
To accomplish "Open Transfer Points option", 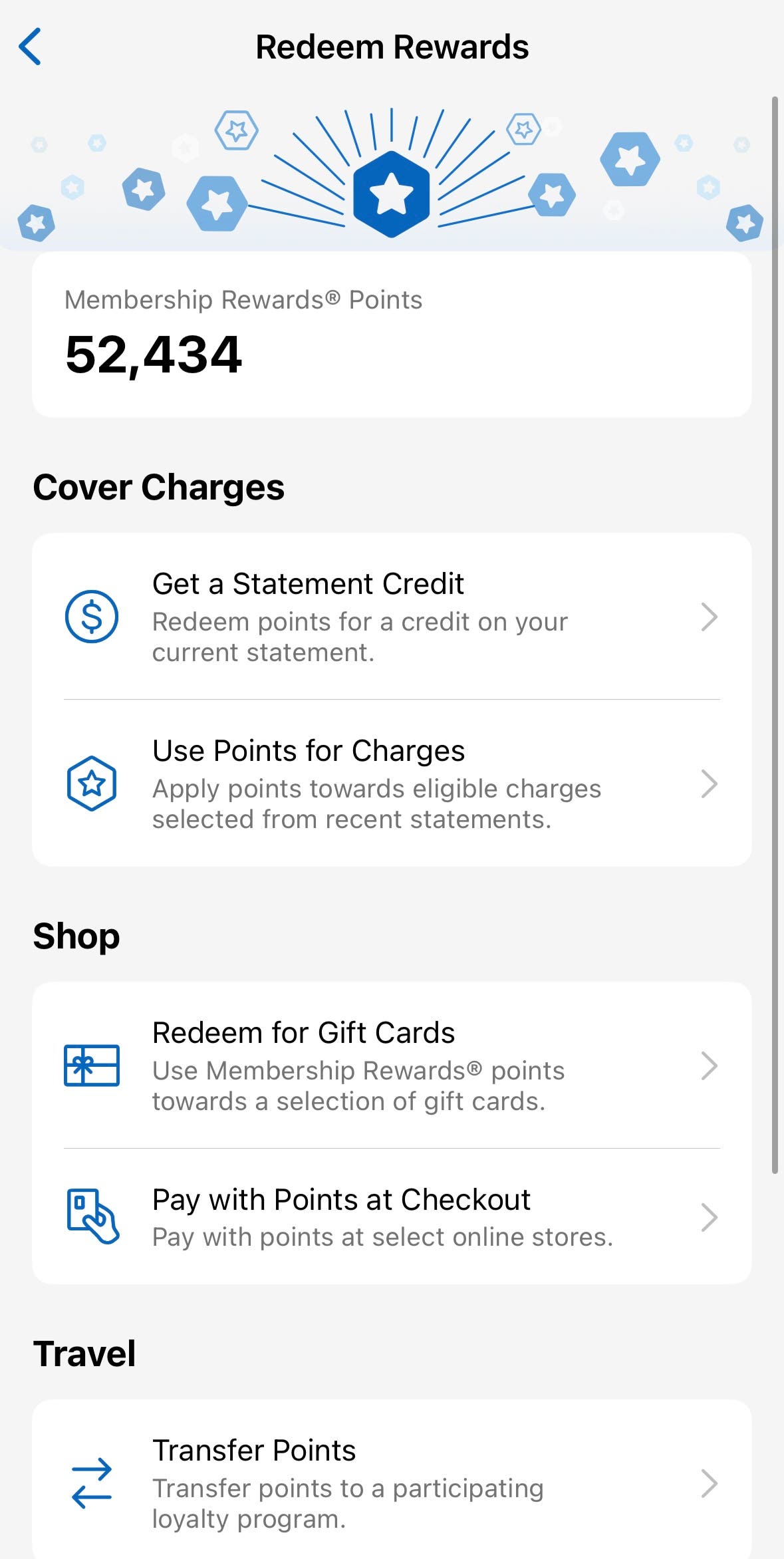I will 391,1483.
